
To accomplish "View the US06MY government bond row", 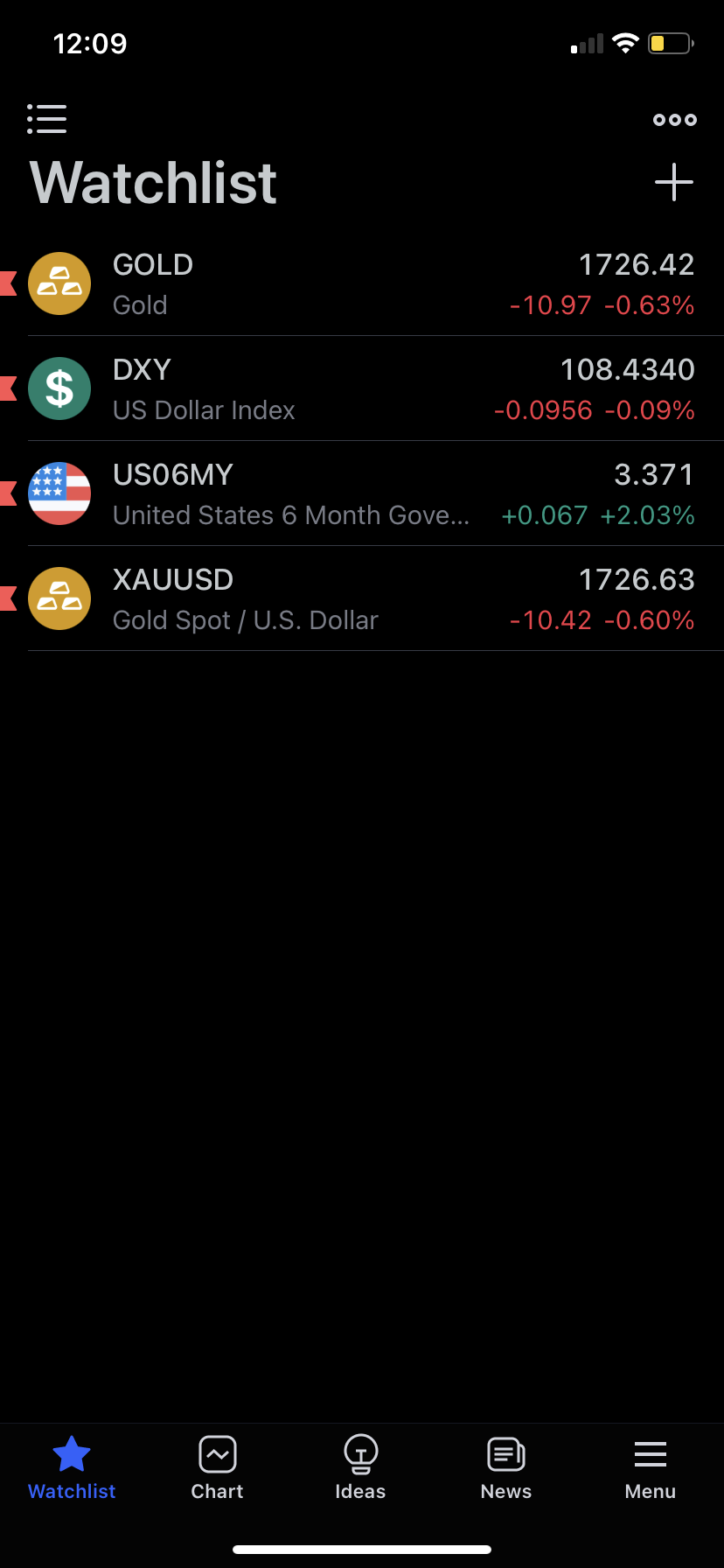I will pyautogui.click(x=362, y=494).
